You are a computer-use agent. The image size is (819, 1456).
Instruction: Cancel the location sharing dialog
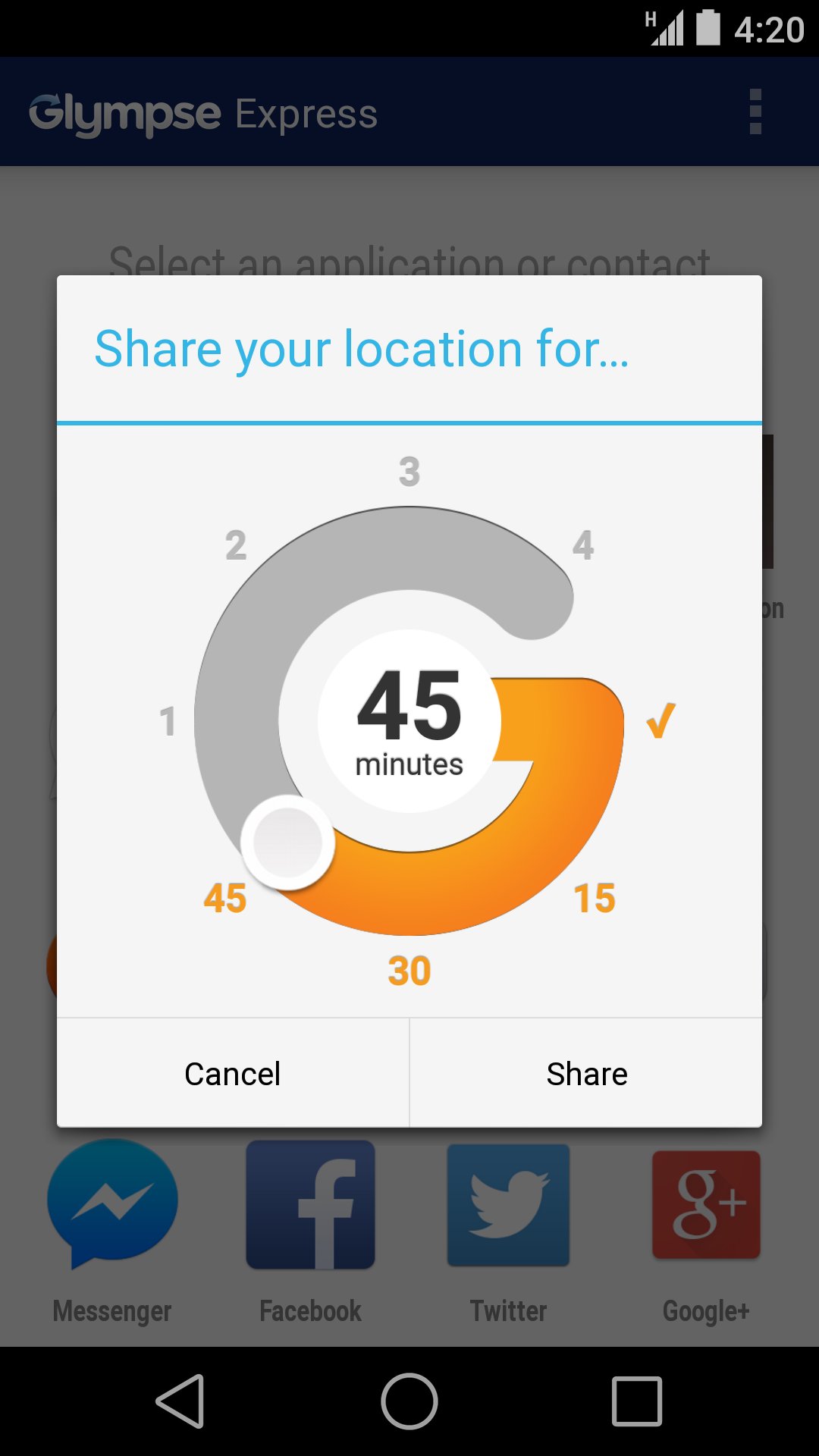(233, 1074)
